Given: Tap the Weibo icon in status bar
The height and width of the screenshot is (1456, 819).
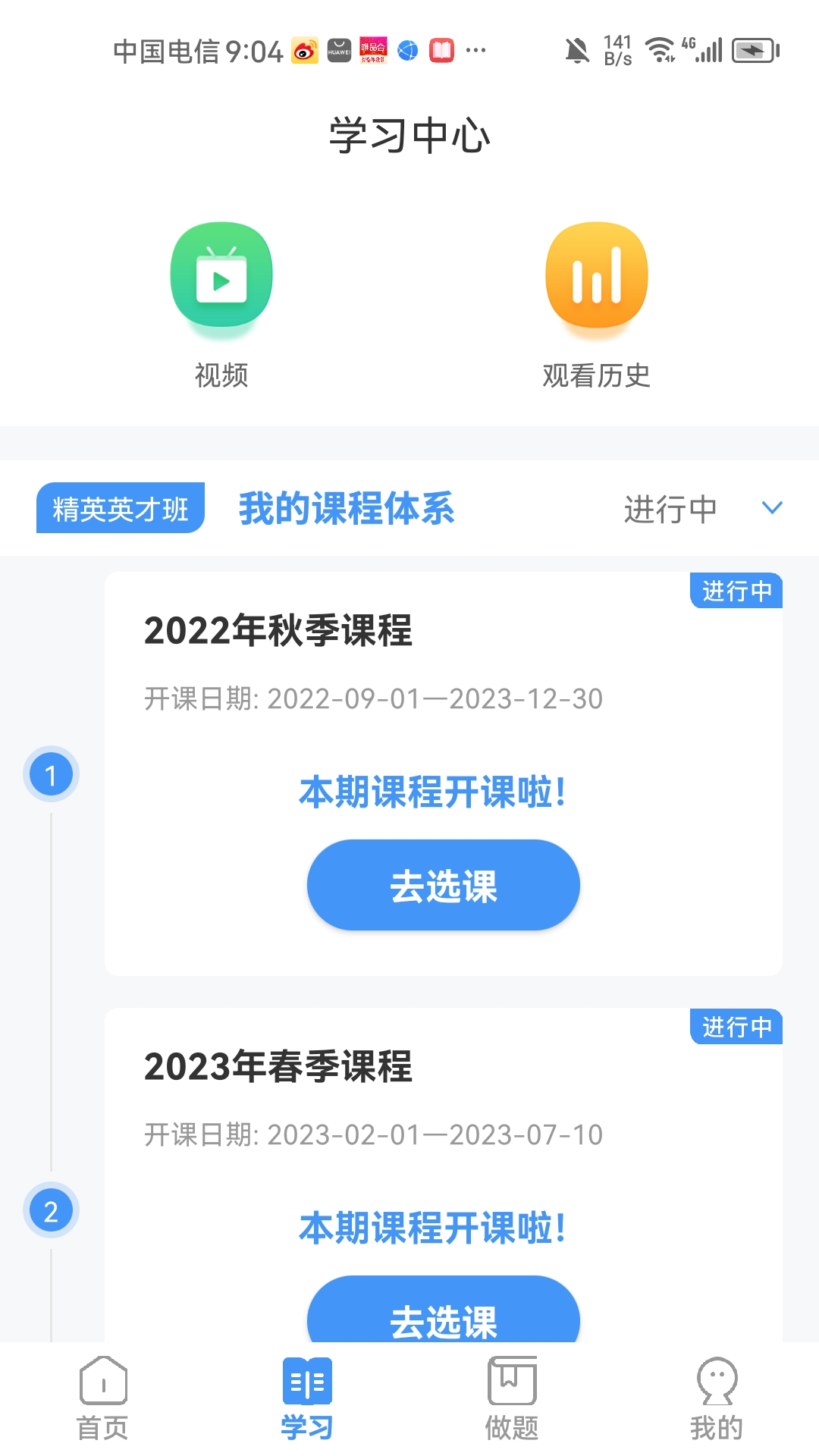Looking at the screenshot, I should click(x=305, y=51).
